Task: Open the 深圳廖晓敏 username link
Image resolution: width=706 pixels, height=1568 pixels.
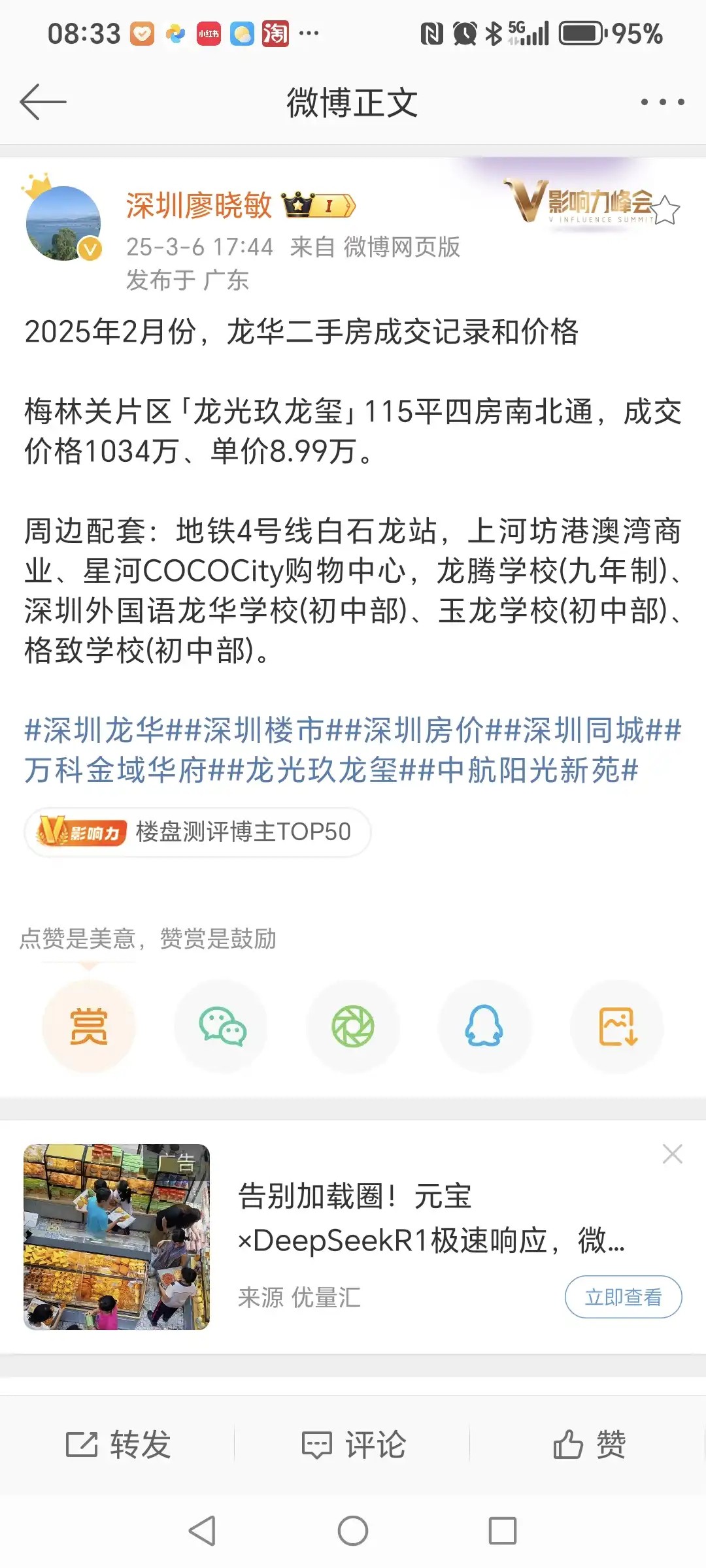Action: tap(199, 205)
